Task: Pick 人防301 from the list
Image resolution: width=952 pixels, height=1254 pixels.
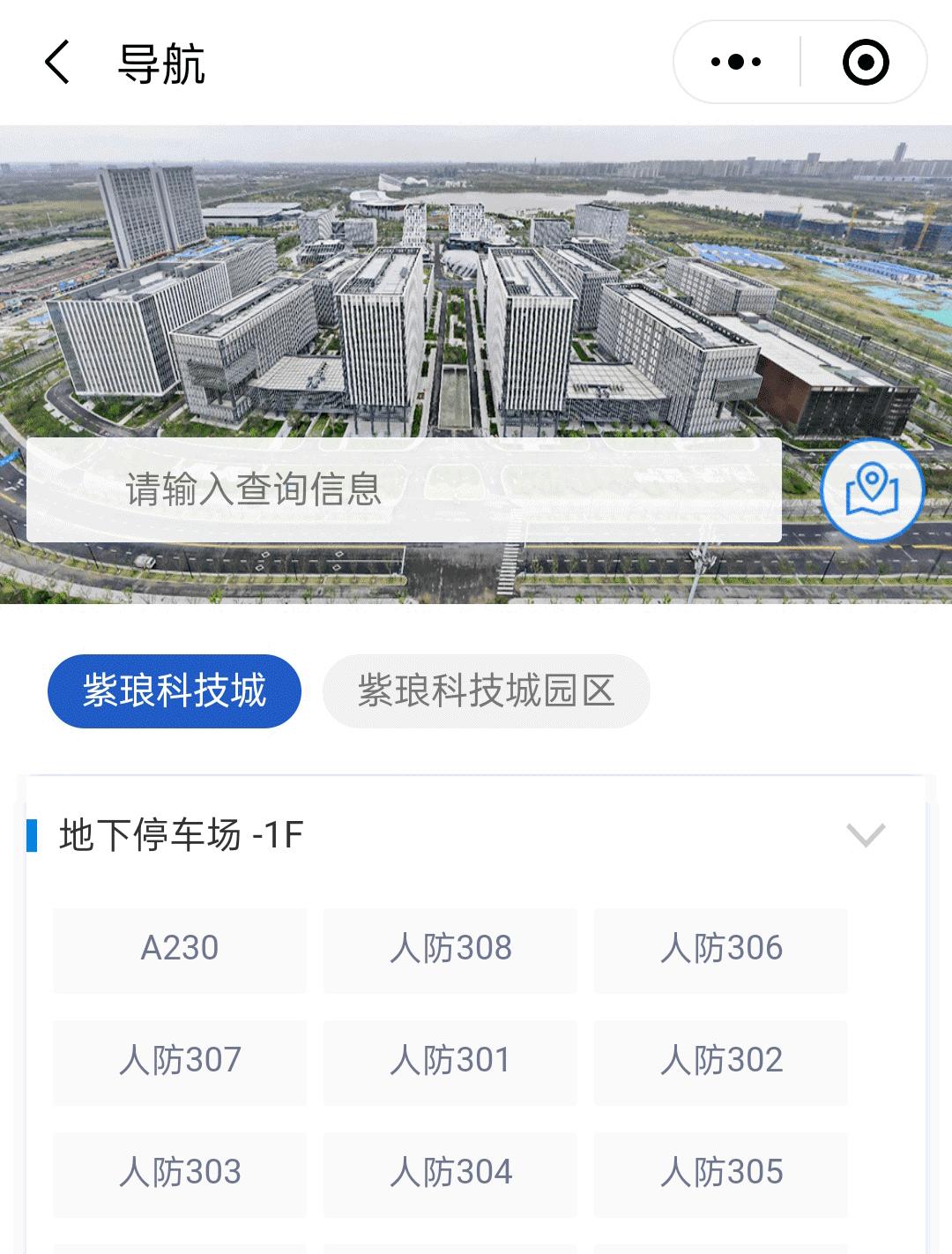Action: [450, 1062]
